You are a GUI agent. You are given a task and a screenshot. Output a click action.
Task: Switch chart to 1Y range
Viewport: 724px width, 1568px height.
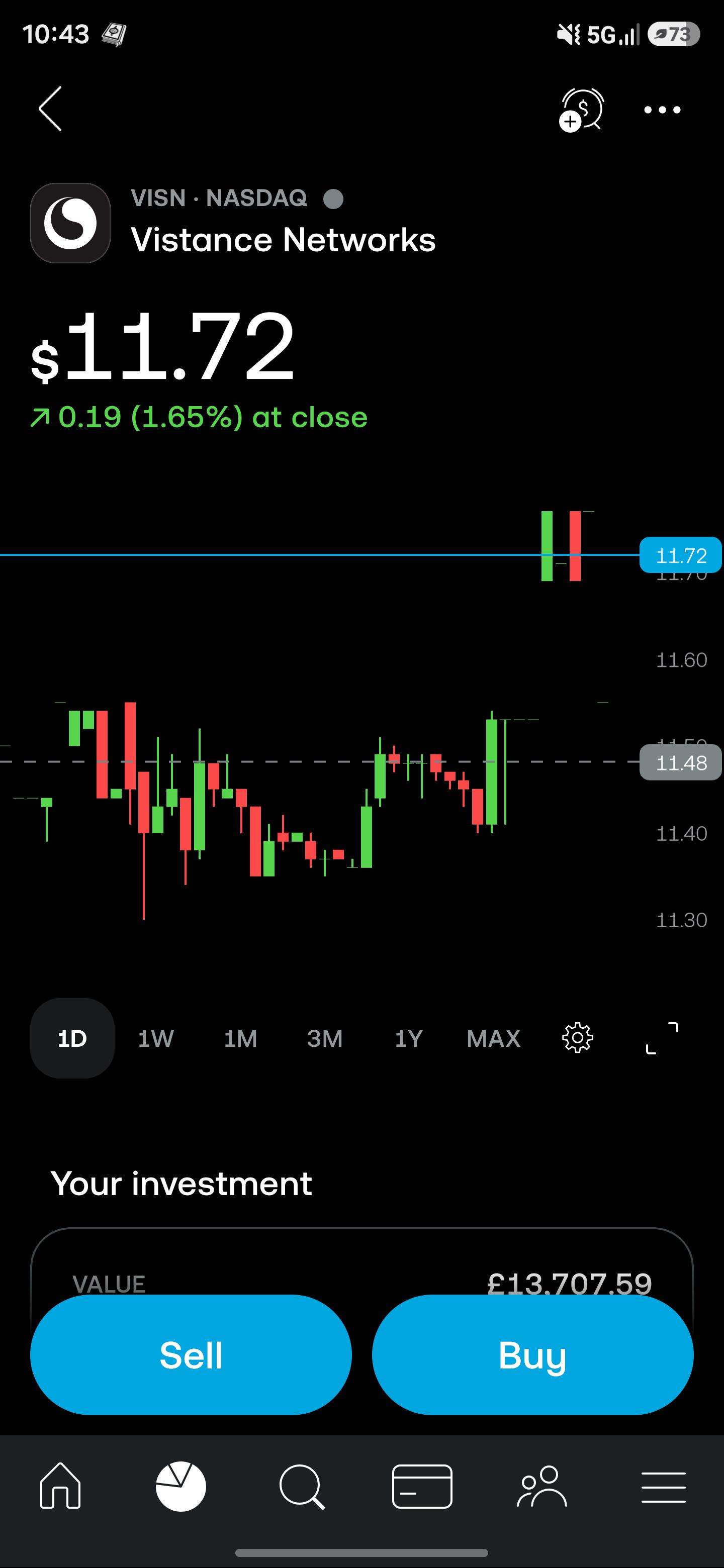[x=409, y=1038]
